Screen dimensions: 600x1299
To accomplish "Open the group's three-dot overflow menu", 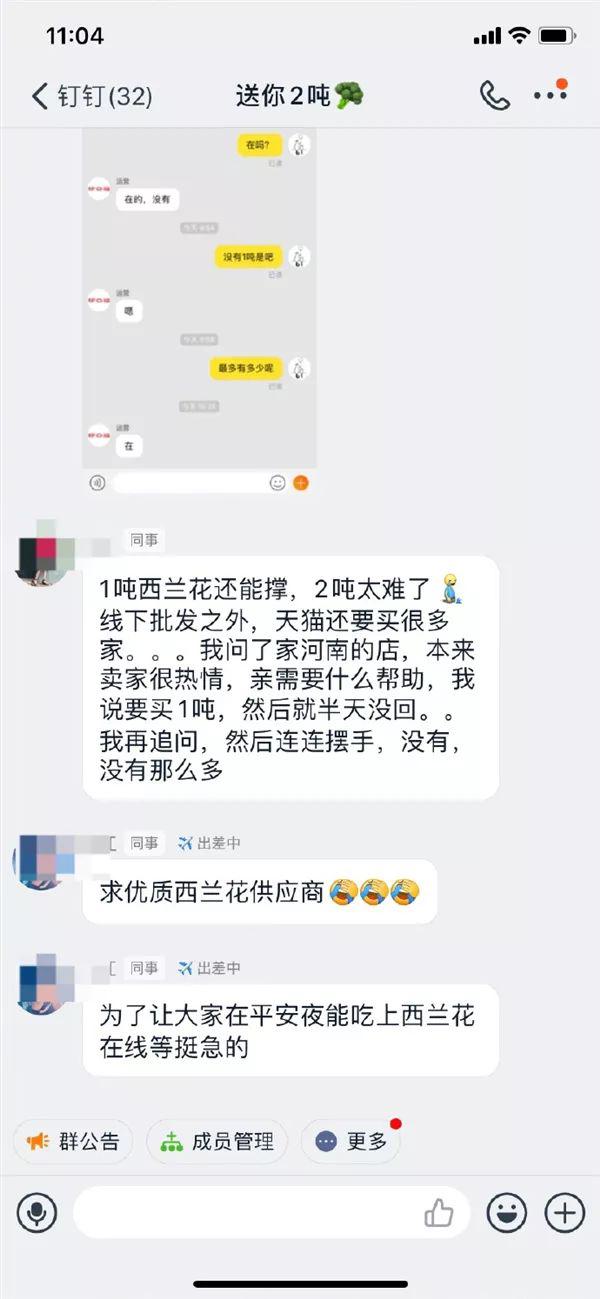I will point(551,96).
